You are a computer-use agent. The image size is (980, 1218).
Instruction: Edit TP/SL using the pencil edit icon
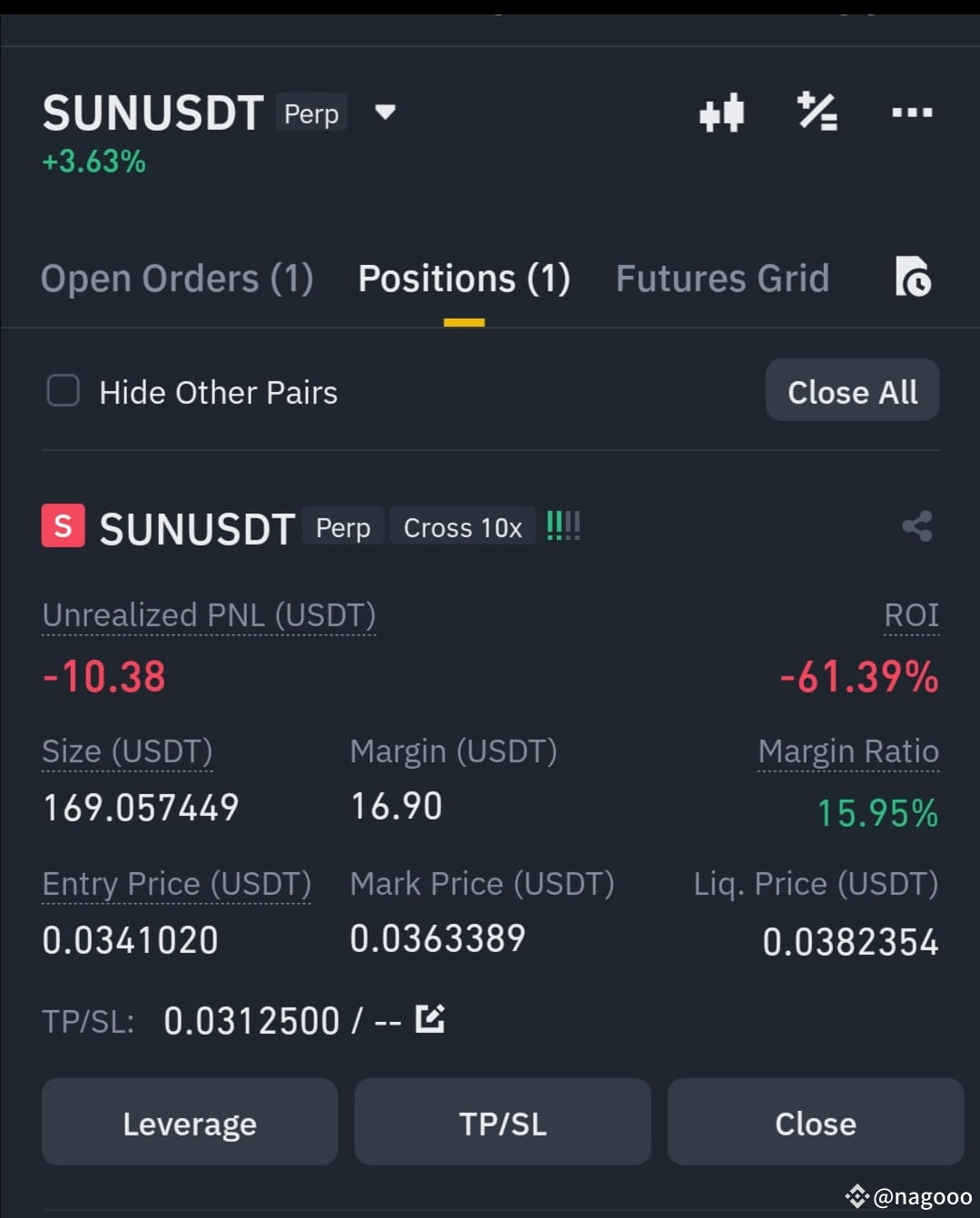click(428, 1018)
